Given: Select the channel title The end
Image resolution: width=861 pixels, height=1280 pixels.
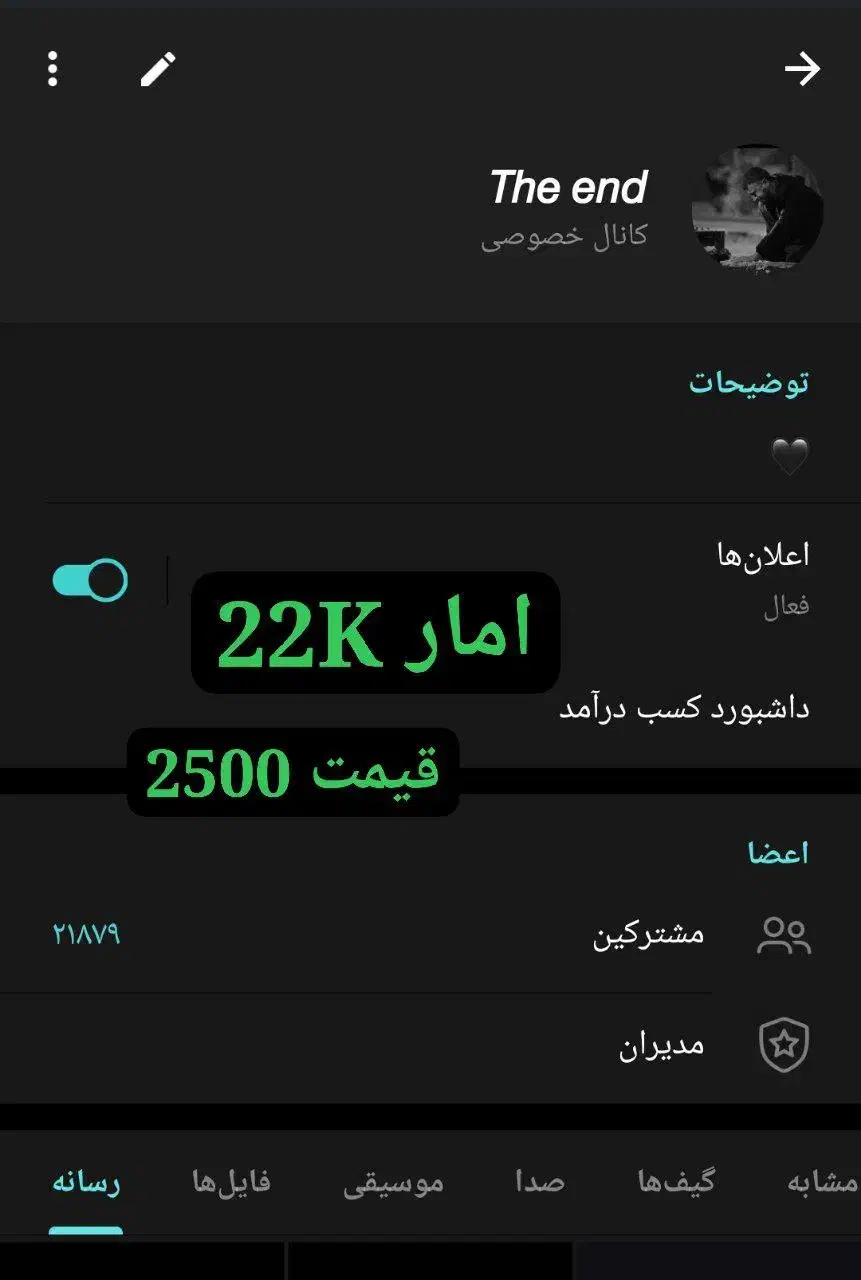Looking at the screenshot, I should (569, 185).
